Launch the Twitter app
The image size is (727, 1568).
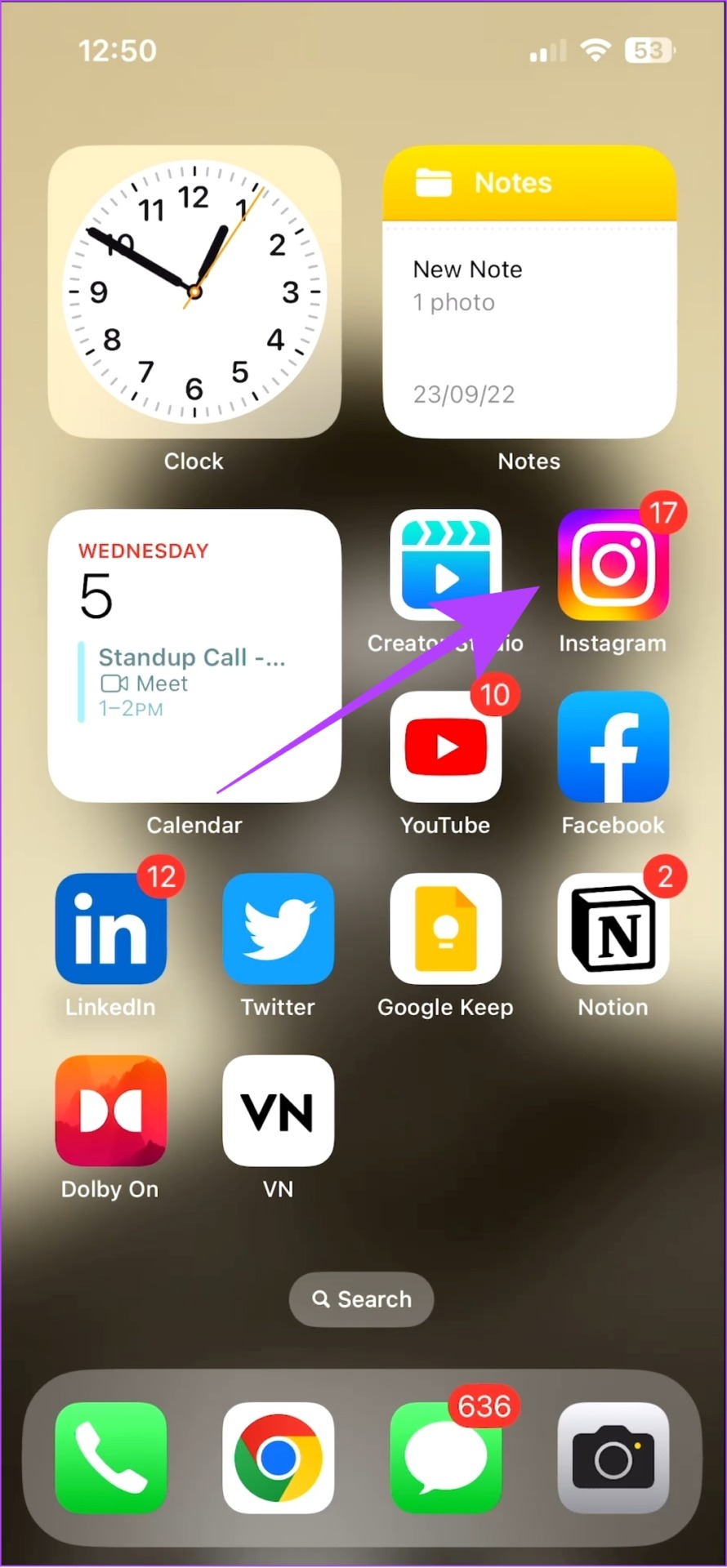pos(278,929)
